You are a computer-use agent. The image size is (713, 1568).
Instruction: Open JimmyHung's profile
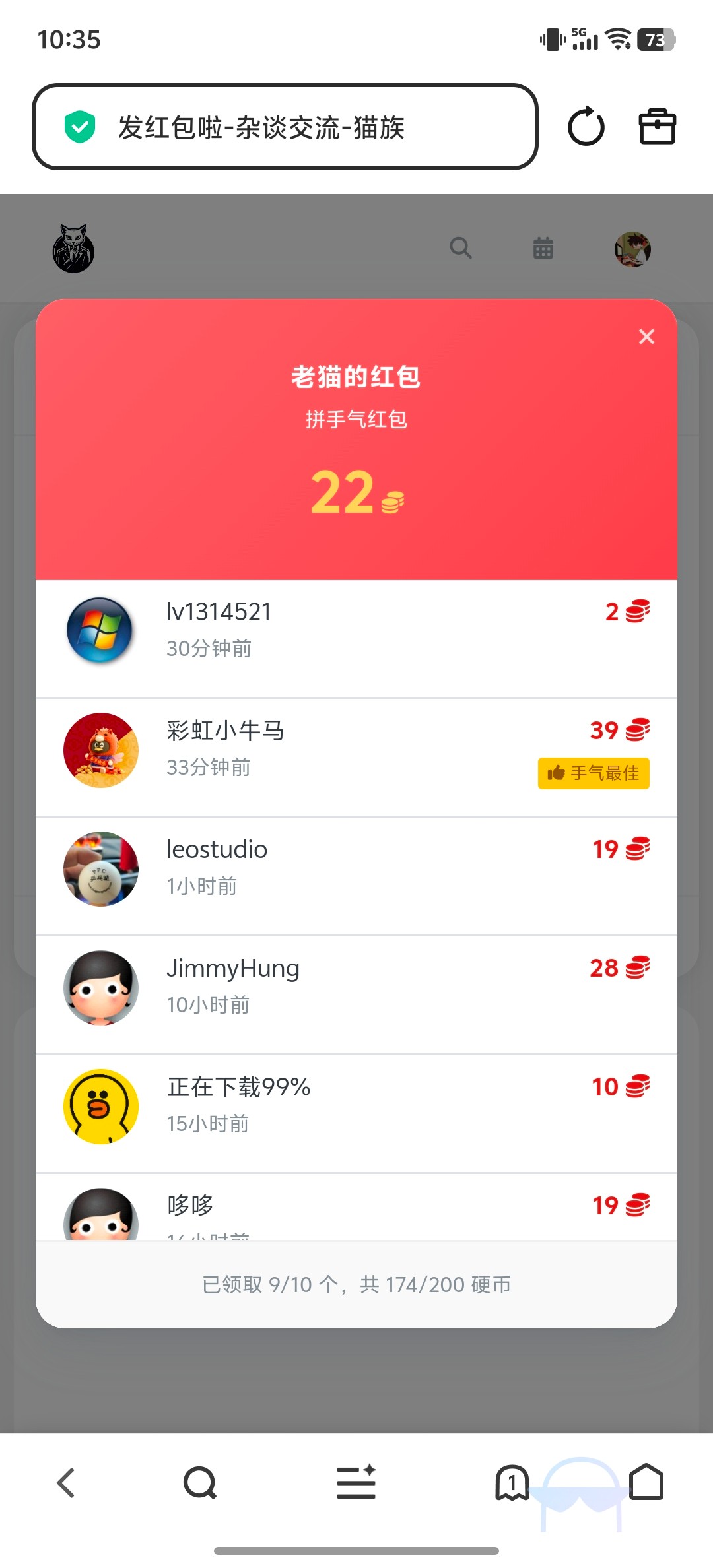point(100,987)
